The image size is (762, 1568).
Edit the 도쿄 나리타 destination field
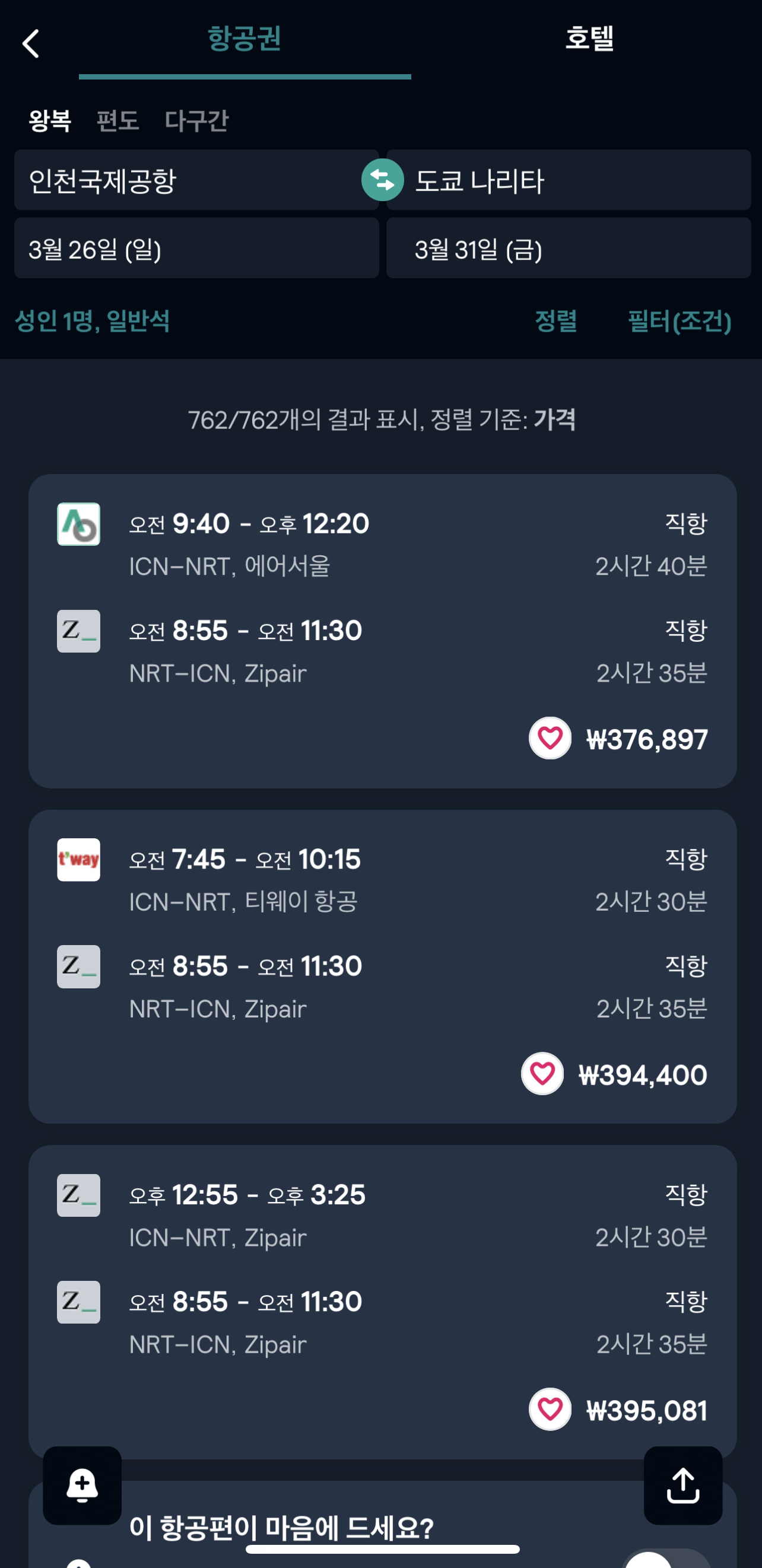click(569, 180)
